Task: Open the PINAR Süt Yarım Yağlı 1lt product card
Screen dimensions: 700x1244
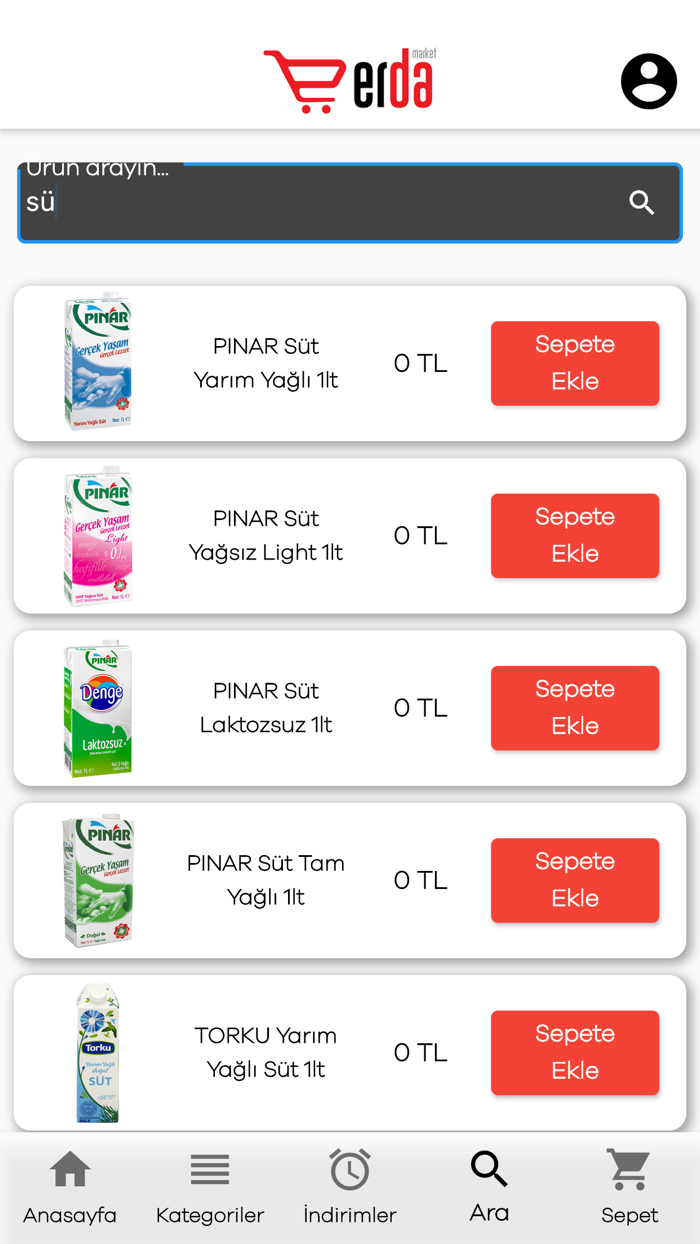Action: point(265,363)
